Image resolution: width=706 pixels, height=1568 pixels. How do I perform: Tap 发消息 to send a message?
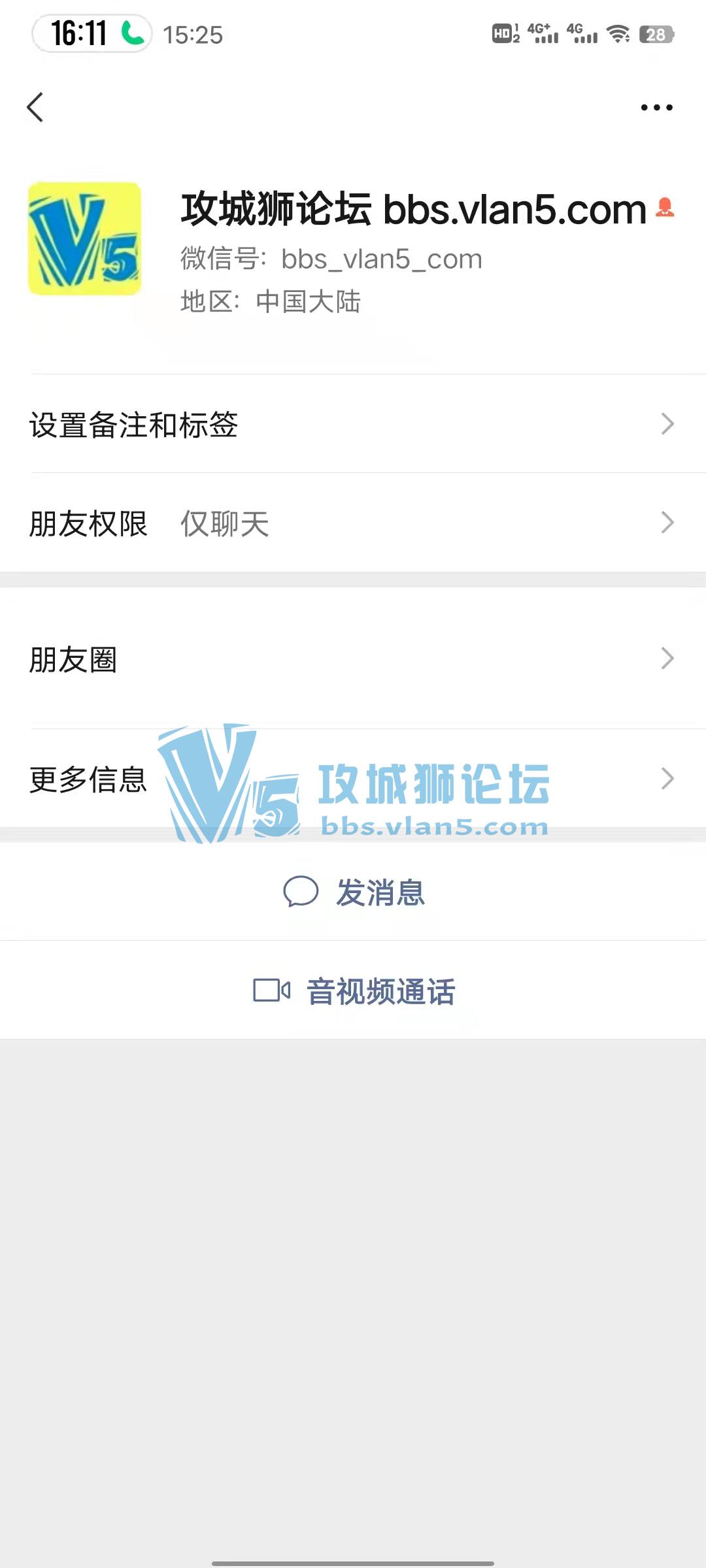[353, 892]
